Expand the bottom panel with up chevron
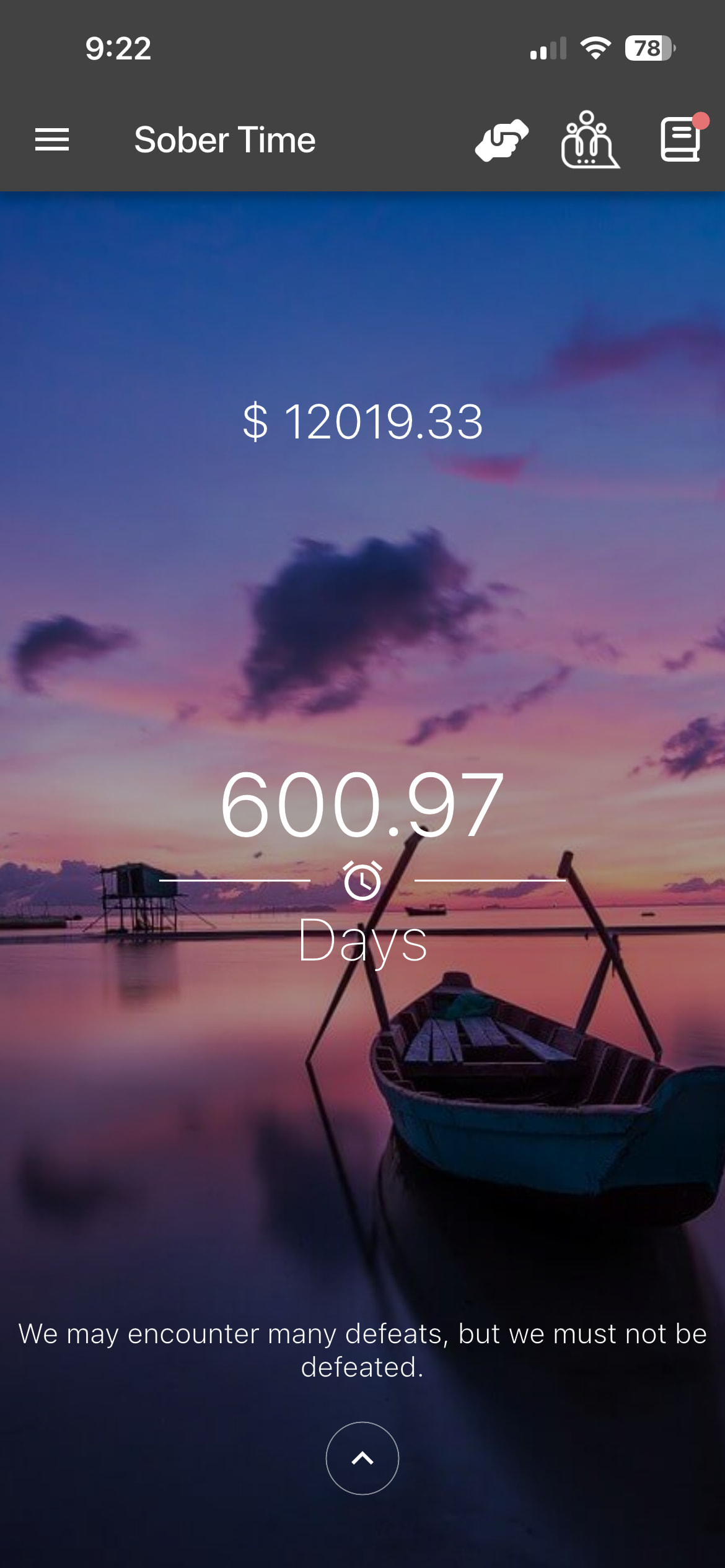 [362, 1458]
